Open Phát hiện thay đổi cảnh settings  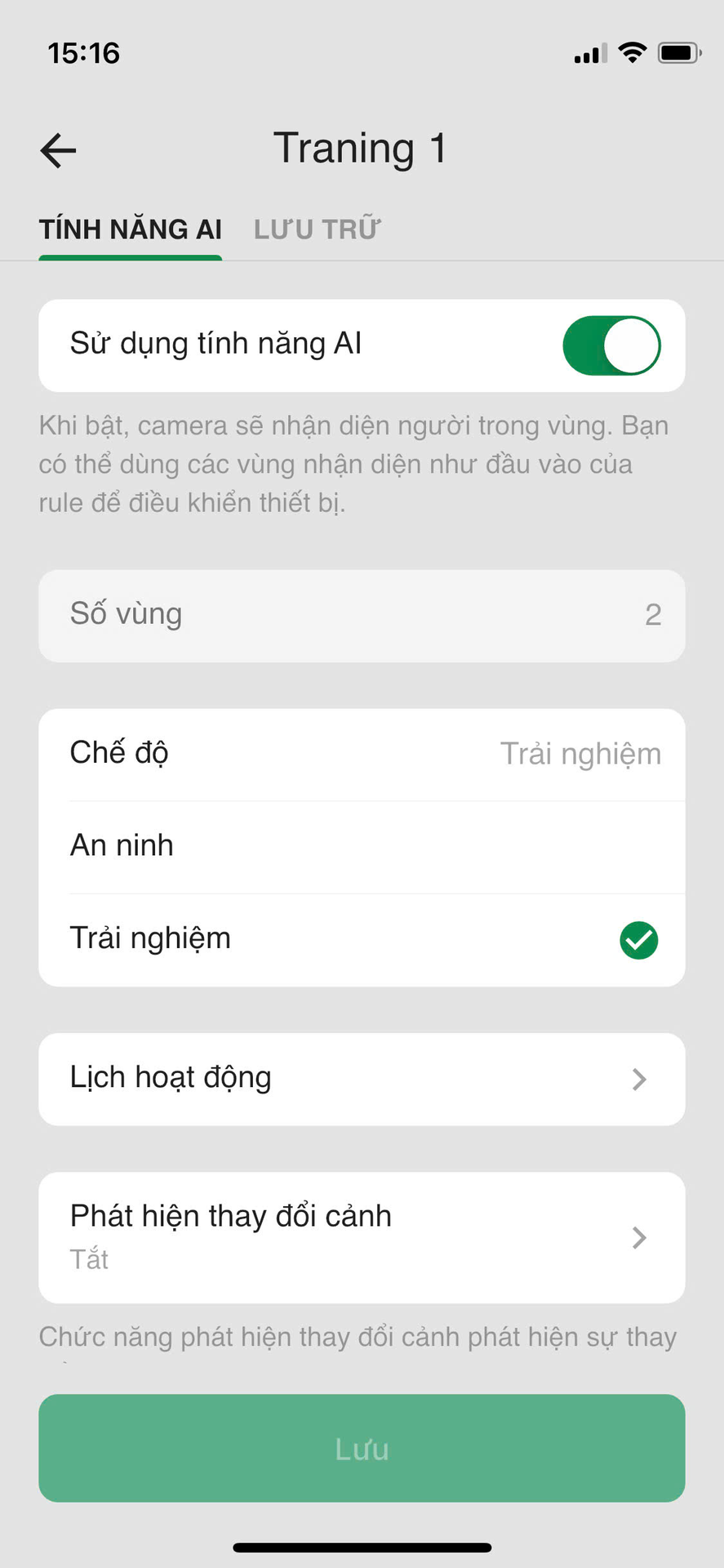click(362, 1236)
